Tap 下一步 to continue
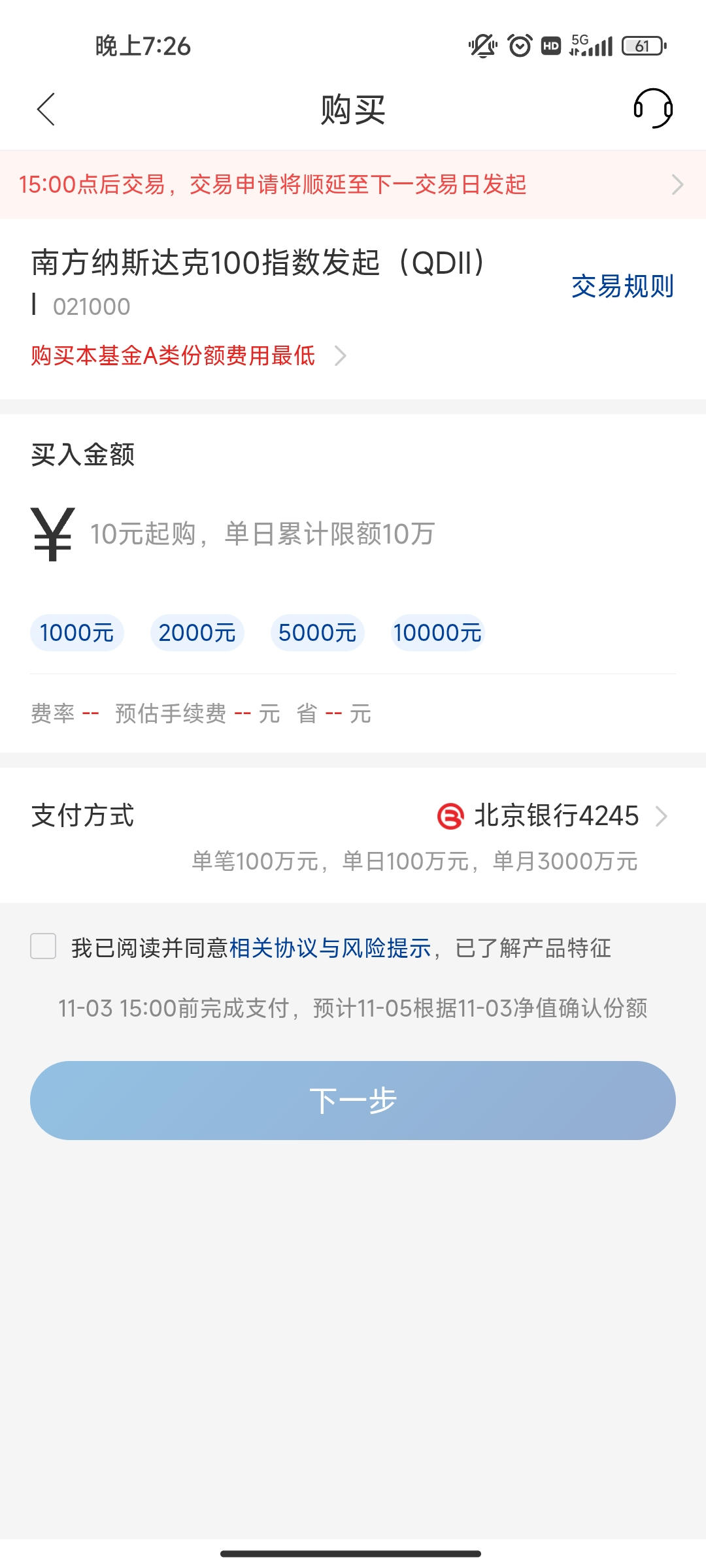 coord(353,1100)
